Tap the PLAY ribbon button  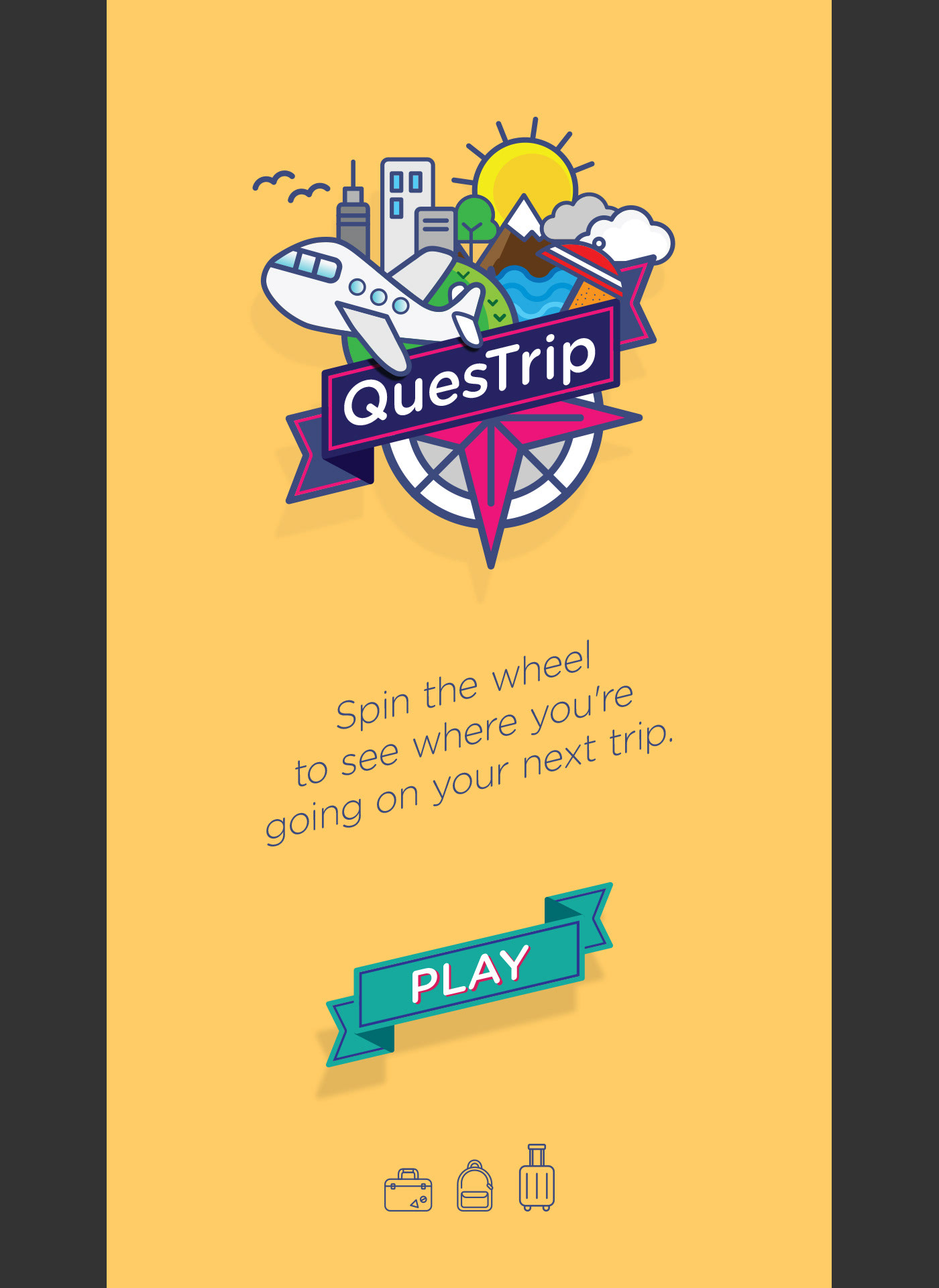coord(469,975)
